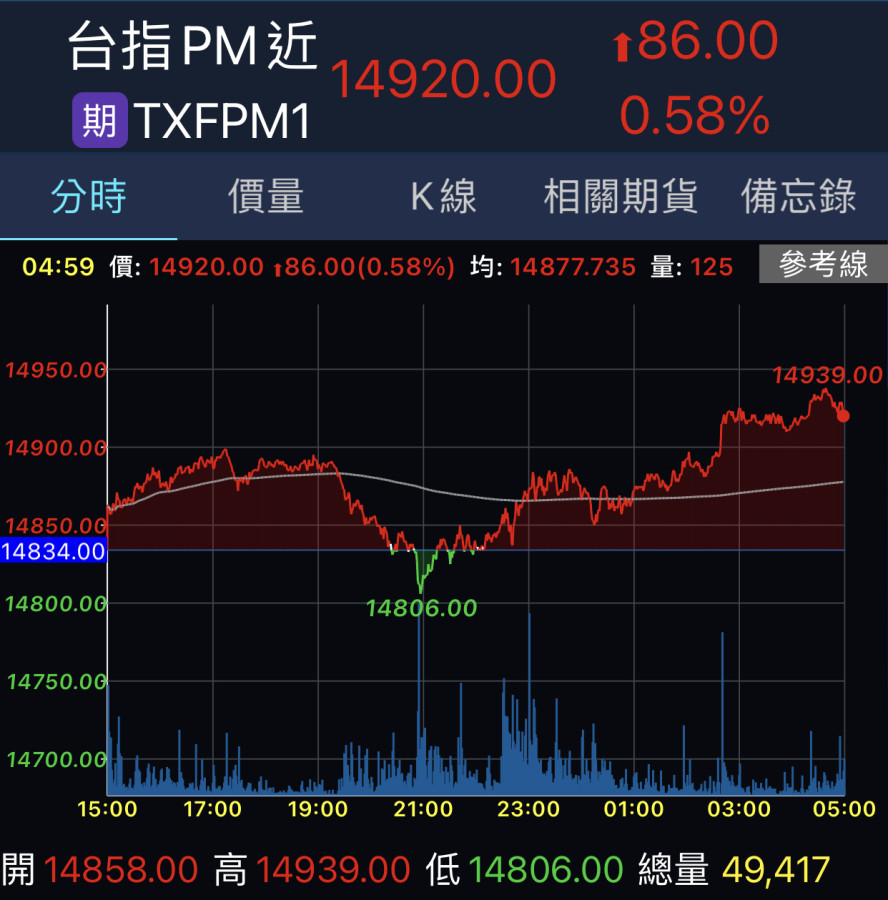This screenshot has height=900, width=888.
Task: View the 相關期貨 tab
Action: click(620, 197)
